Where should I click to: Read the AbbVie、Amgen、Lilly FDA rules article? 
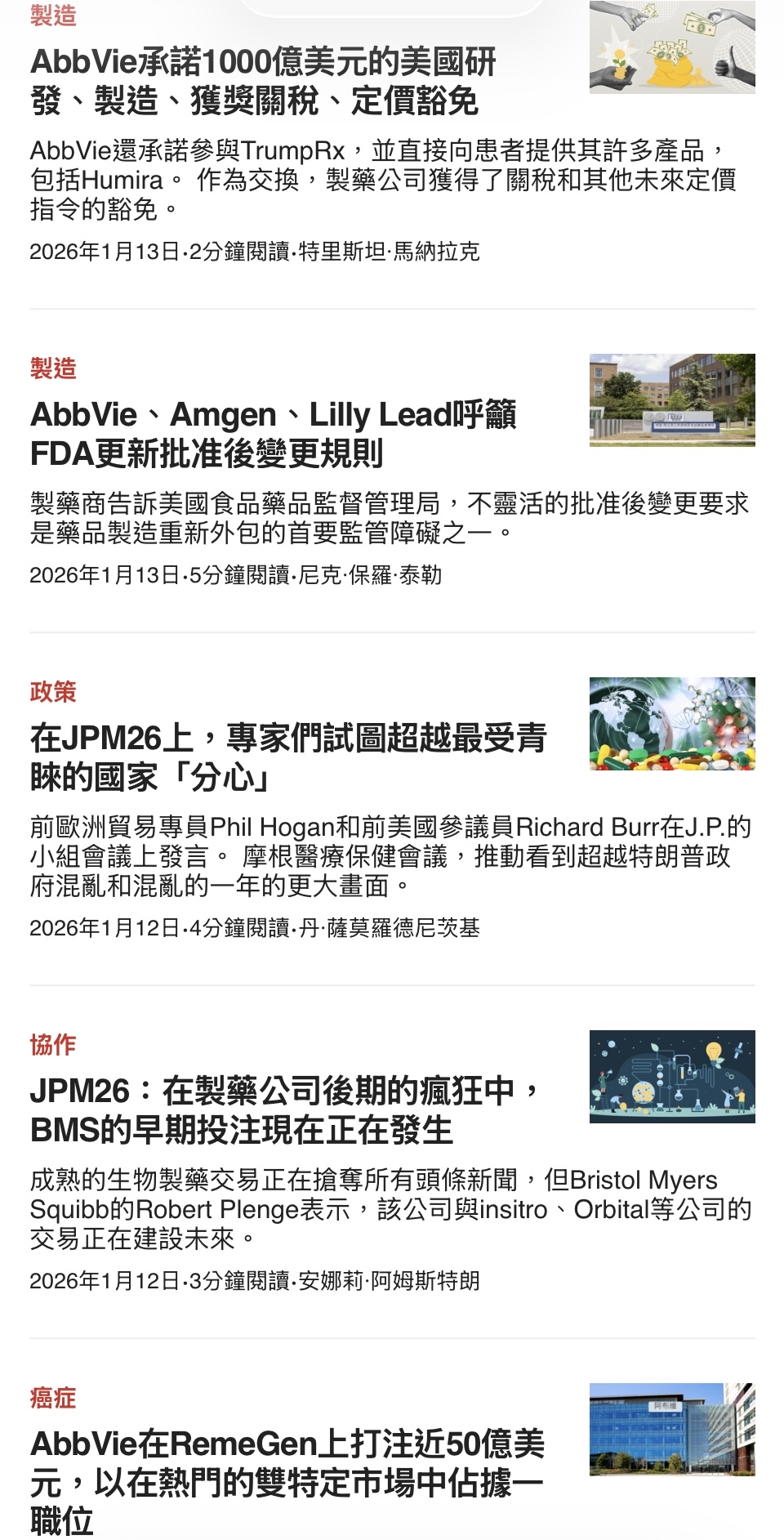point(273,434)
